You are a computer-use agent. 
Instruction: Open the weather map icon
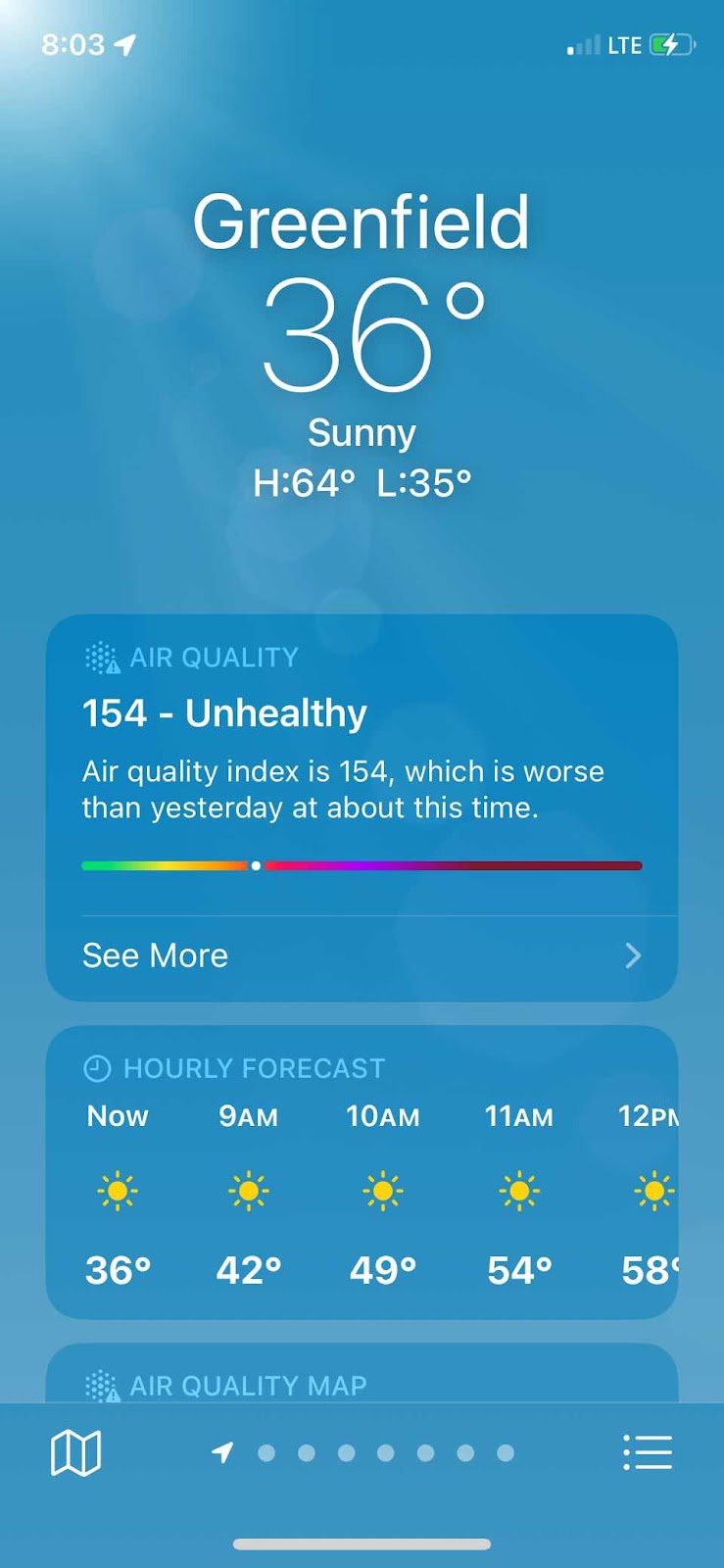pos(75,1452)
